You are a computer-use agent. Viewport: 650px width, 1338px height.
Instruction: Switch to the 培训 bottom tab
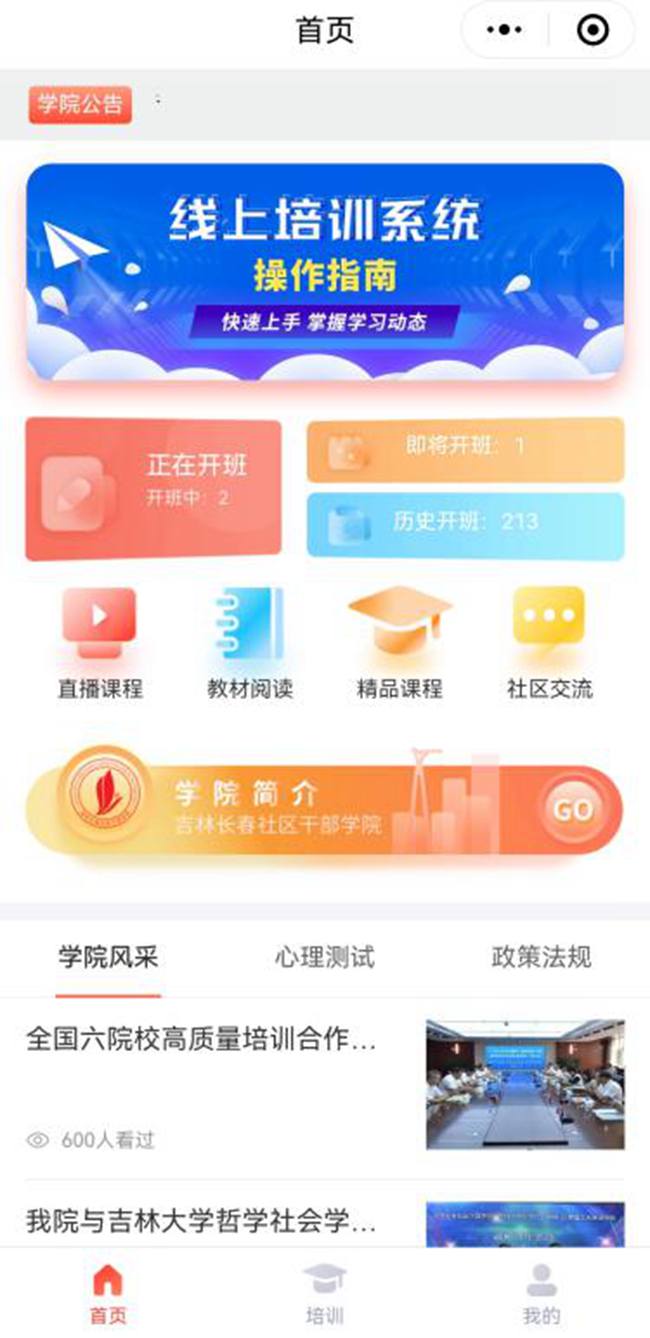click(325, 1294)
